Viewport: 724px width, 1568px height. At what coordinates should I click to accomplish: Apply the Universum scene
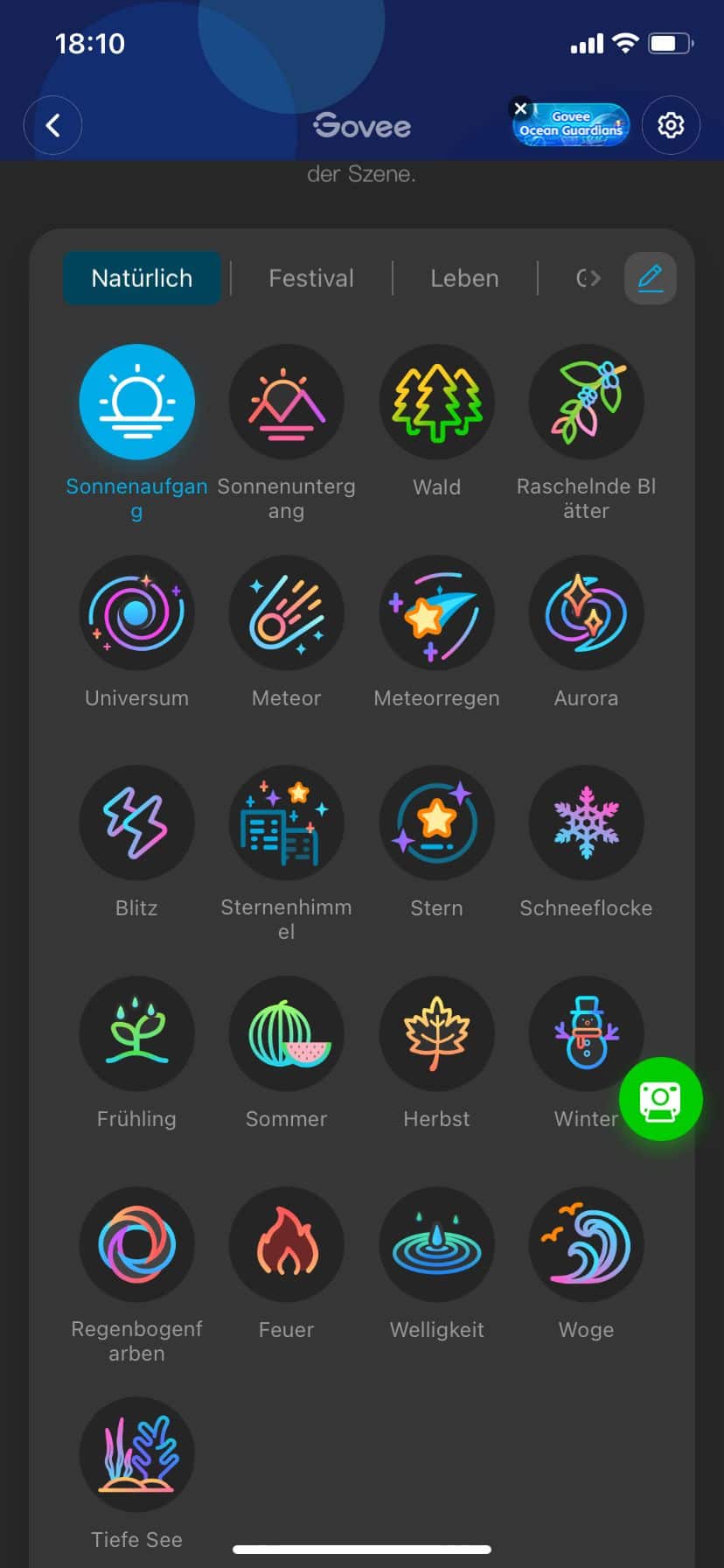pos(136,612)
